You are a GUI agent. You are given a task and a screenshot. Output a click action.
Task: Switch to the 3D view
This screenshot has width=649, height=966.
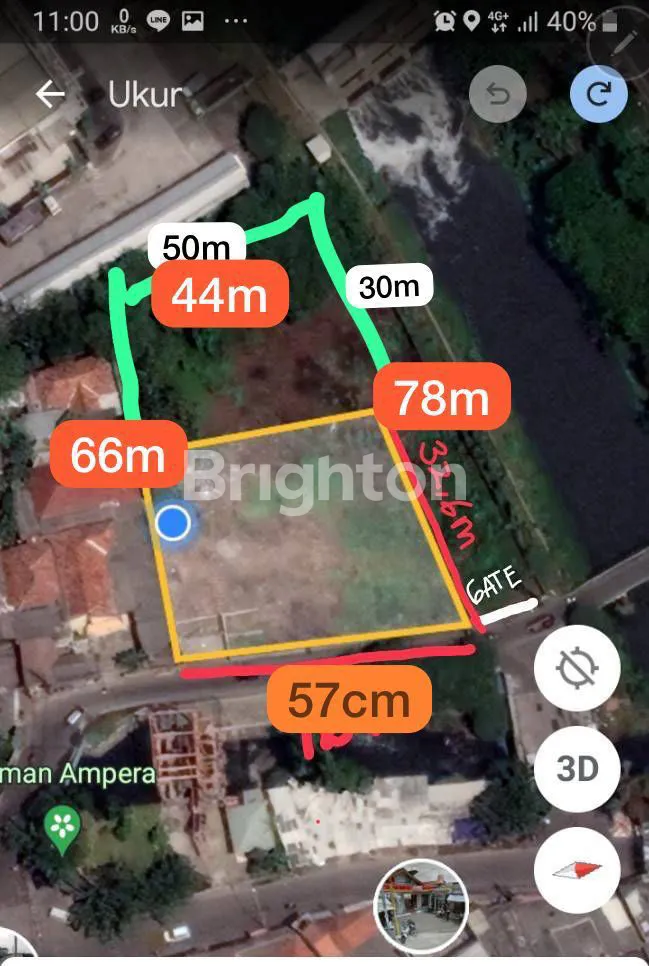click(577, 768)
